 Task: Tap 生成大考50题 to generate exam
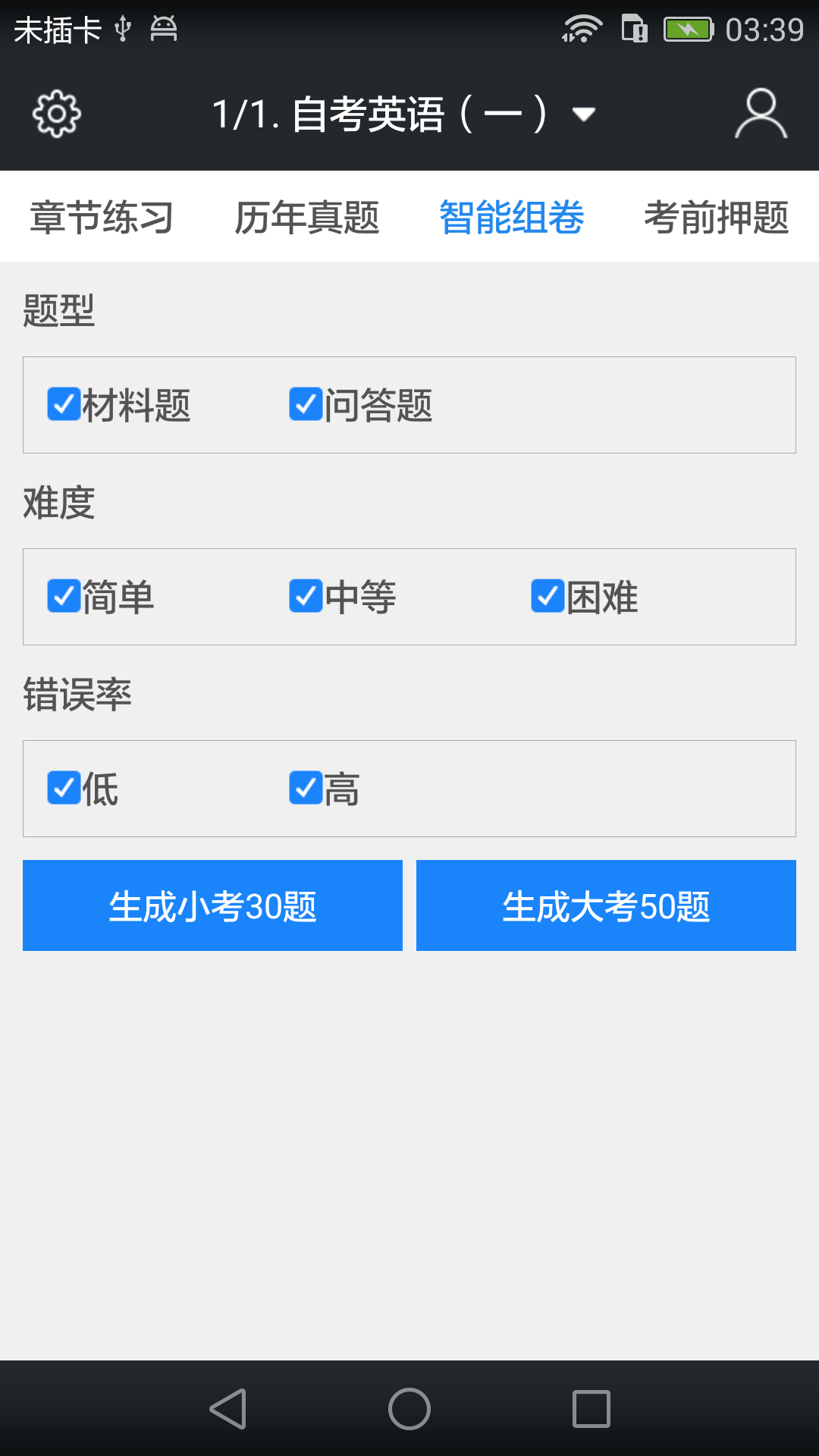pos(605,905)
